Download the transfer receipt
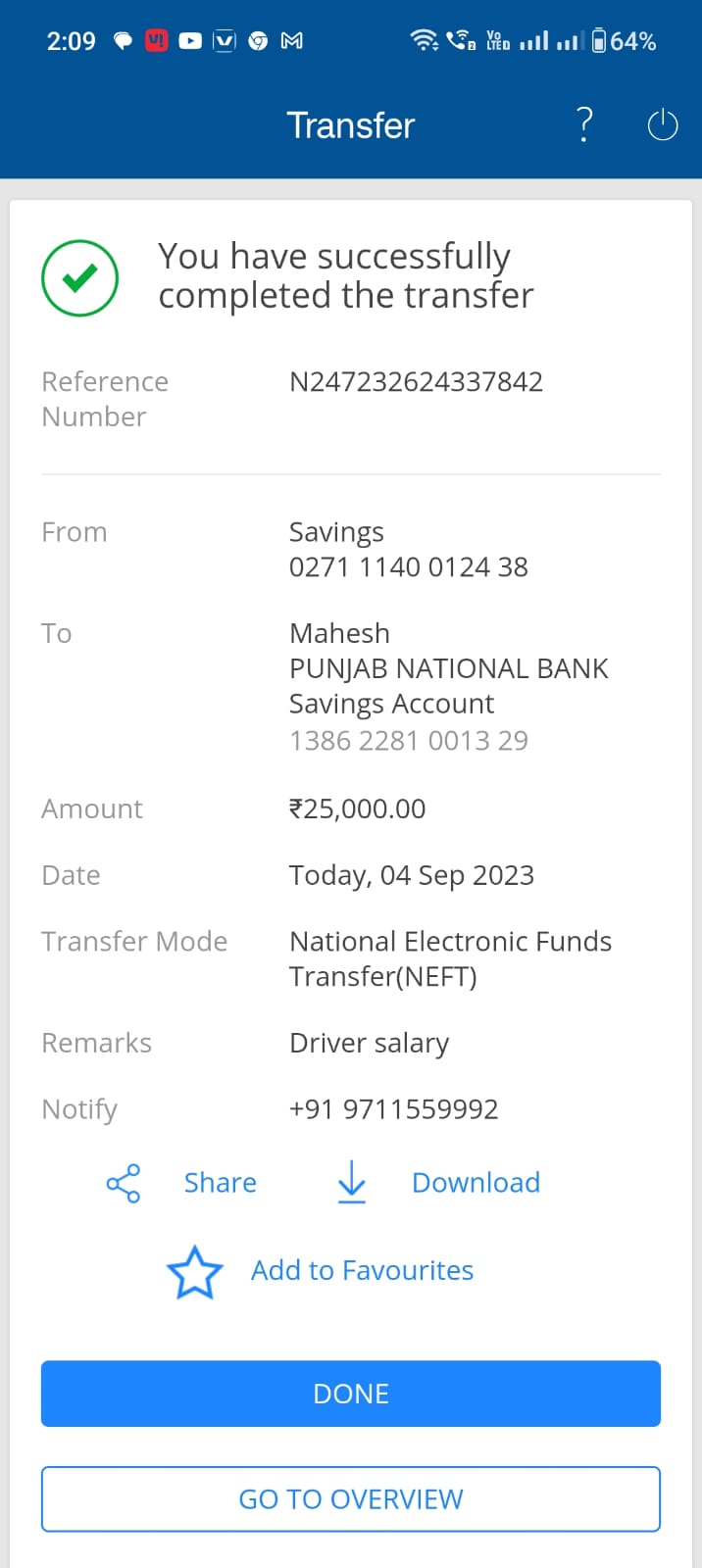The height and width of the screenshot is (1568, 702). tap(439, 1183)
